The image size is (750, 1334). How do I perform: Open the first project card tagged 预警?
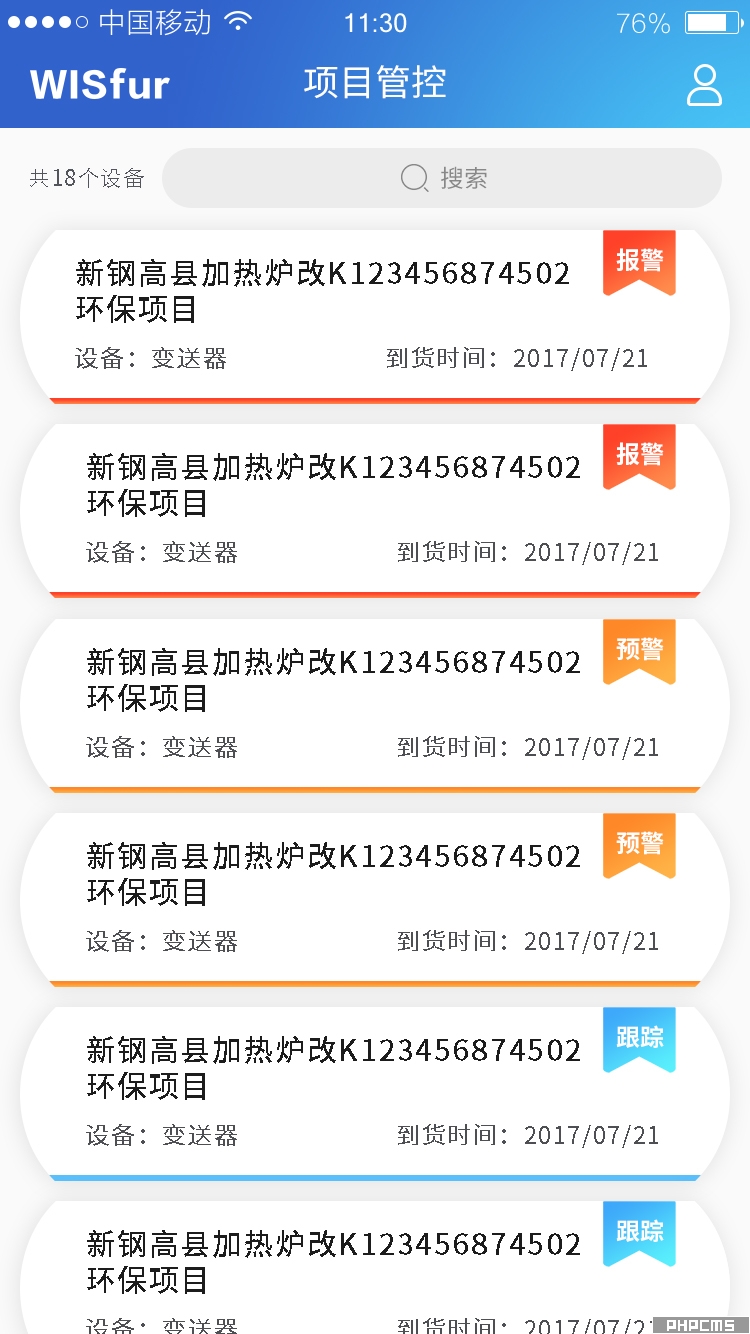(x=375, y=705)
